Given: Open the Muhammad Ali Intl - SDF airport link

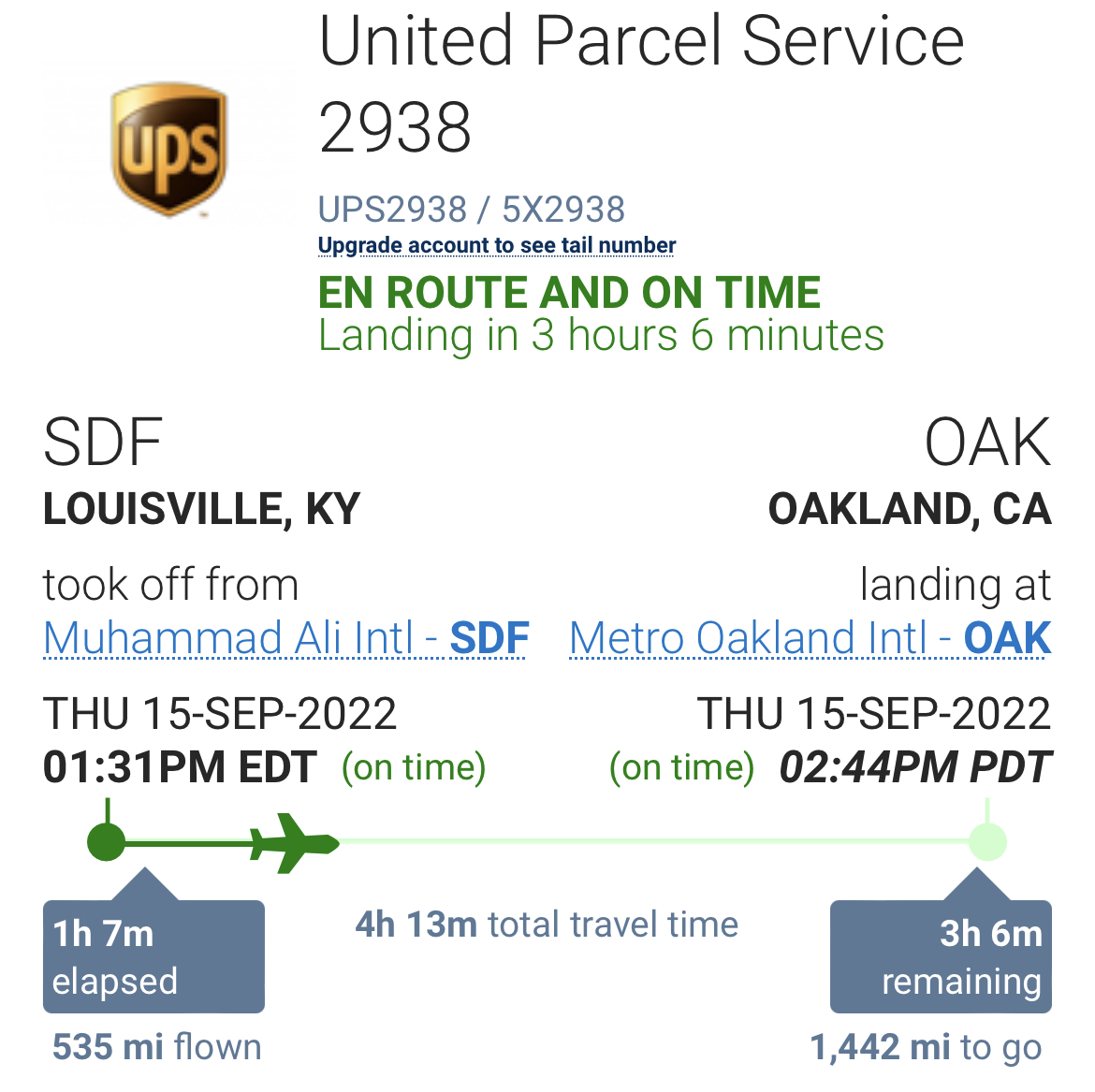Looking at the screenshot, I should coord(285,639).
